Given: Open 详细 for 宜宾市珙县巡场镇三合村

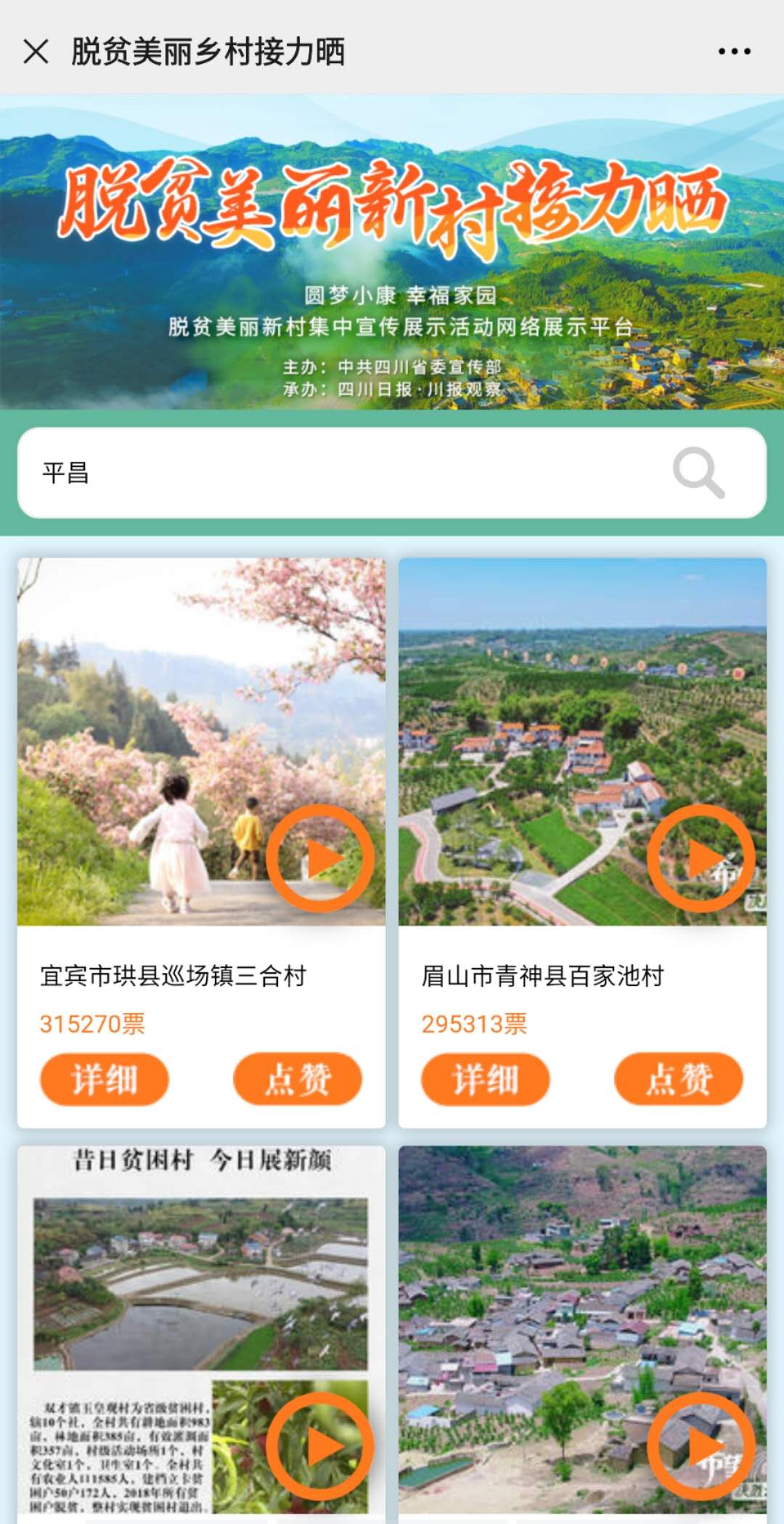Looking at the screenshot, I should [105, 1079].
